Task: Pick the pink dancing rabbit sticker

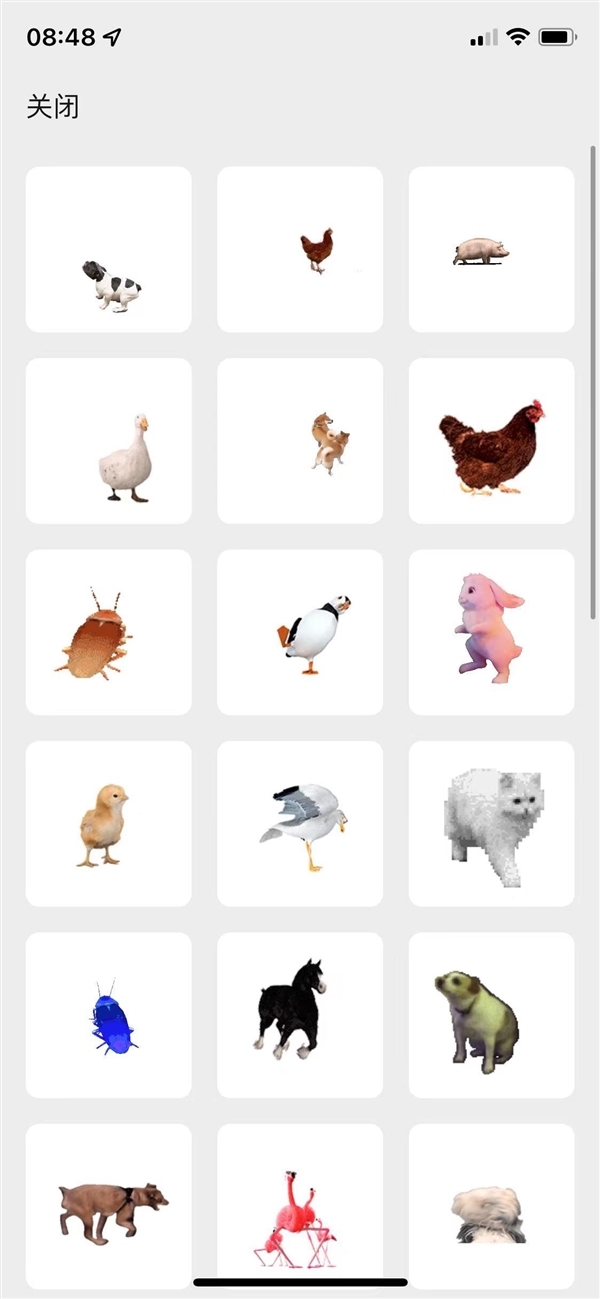Action: (x=491, y=632)
